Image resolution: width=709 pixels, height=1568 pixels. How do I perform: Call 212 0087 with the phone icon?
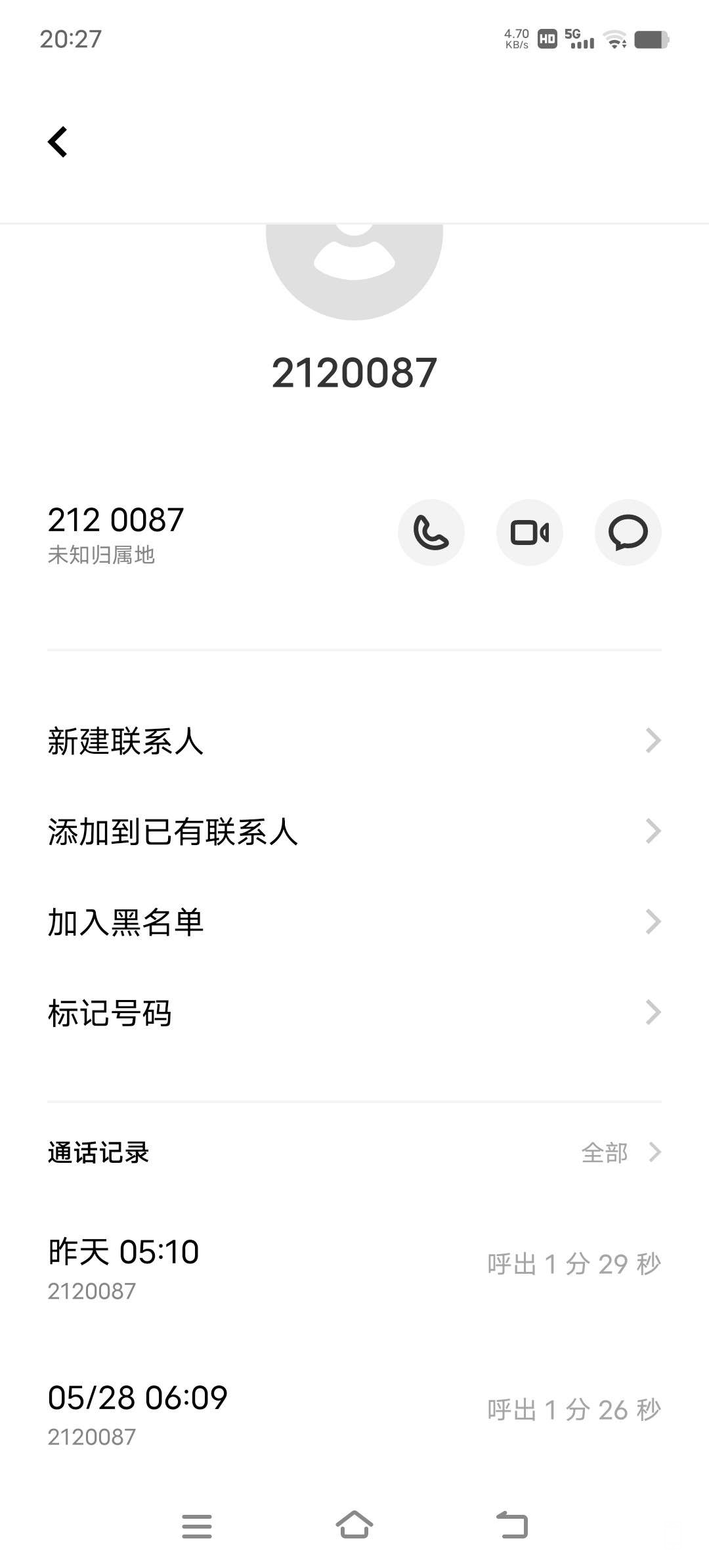coord(431,533)
